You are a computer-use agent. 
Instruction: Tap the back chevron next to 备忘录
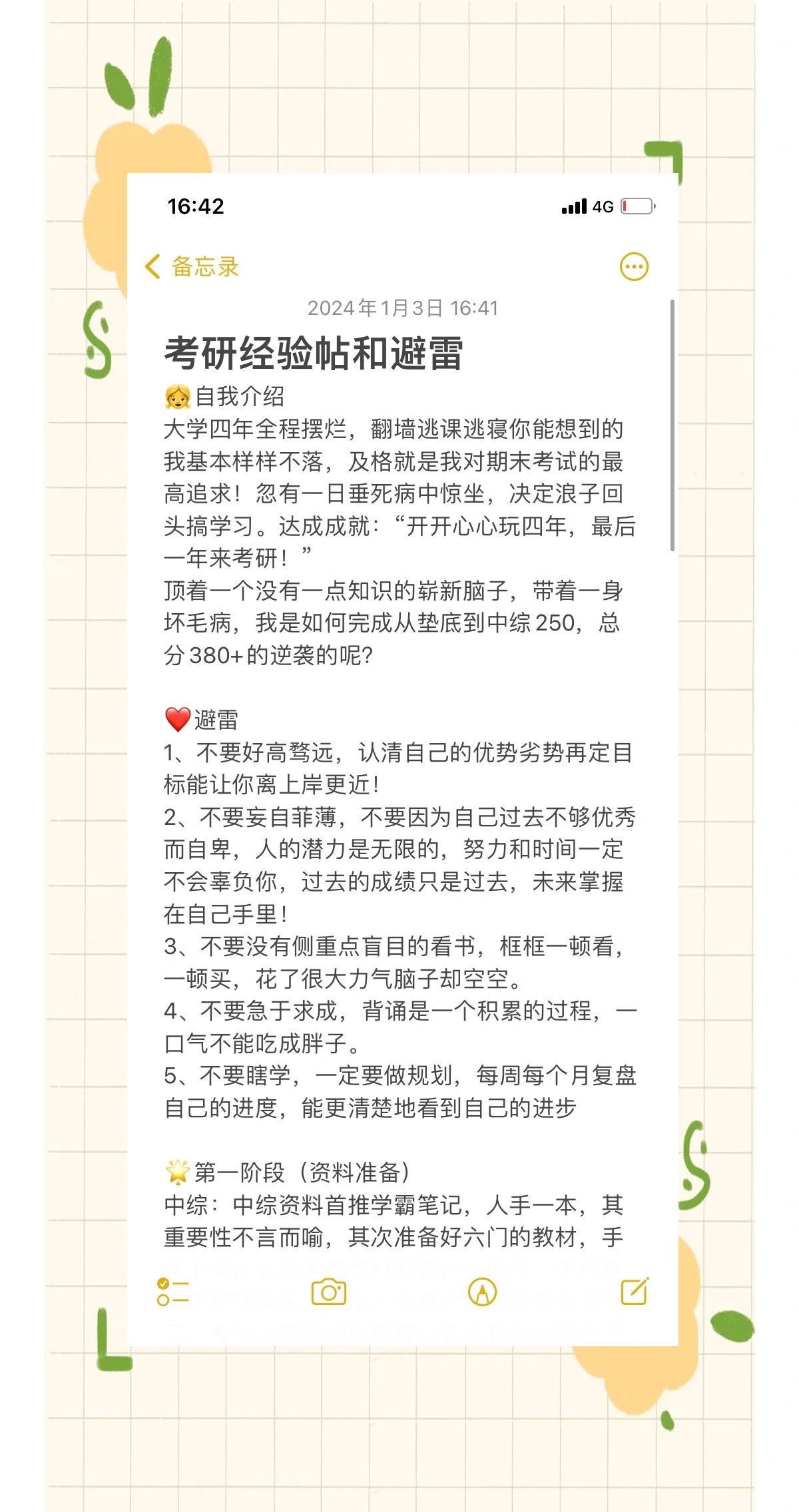(x=152, y=266)
